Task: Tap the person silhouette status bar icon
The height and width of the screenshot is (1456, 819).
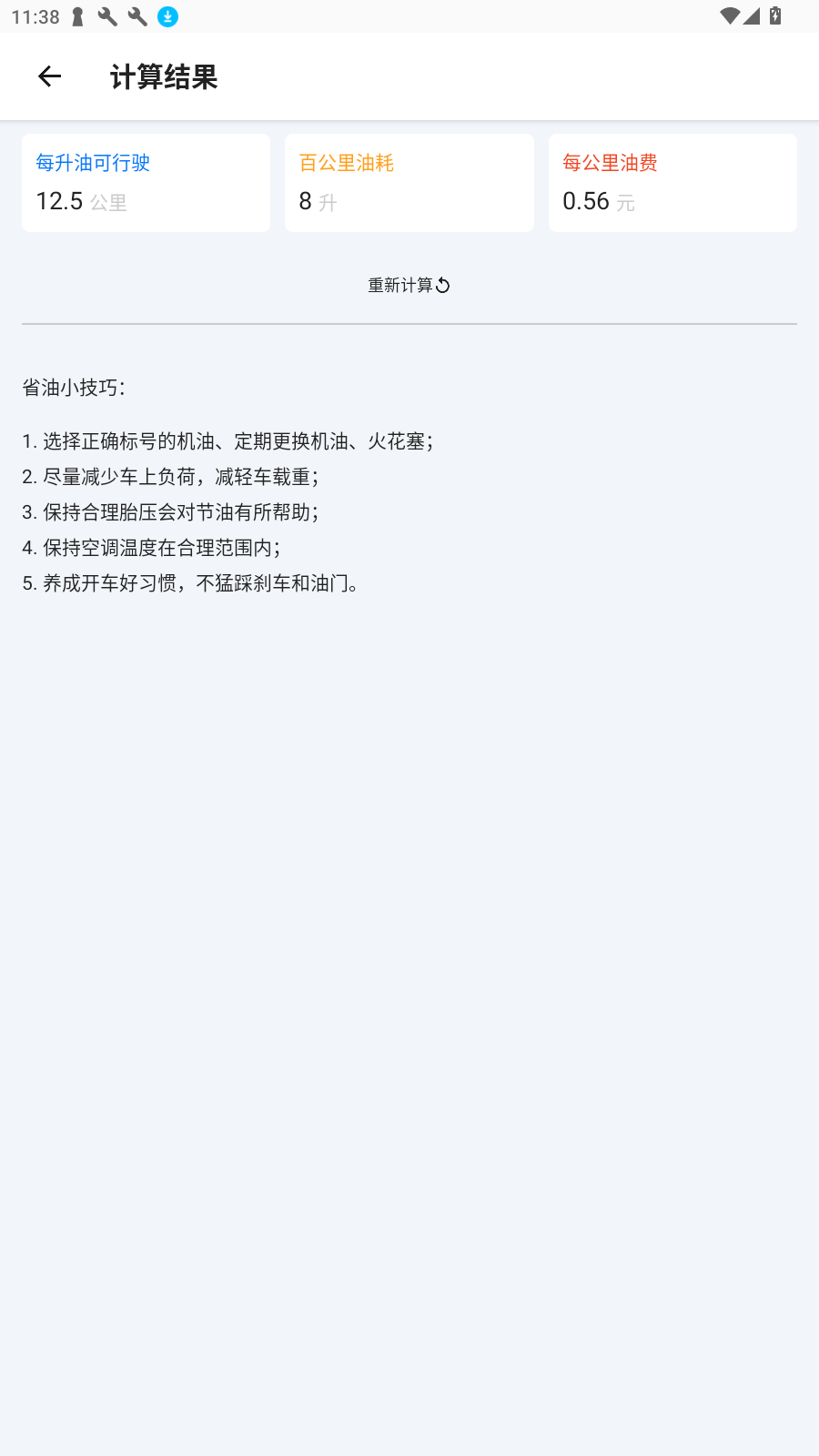Action: click(76, 16)
